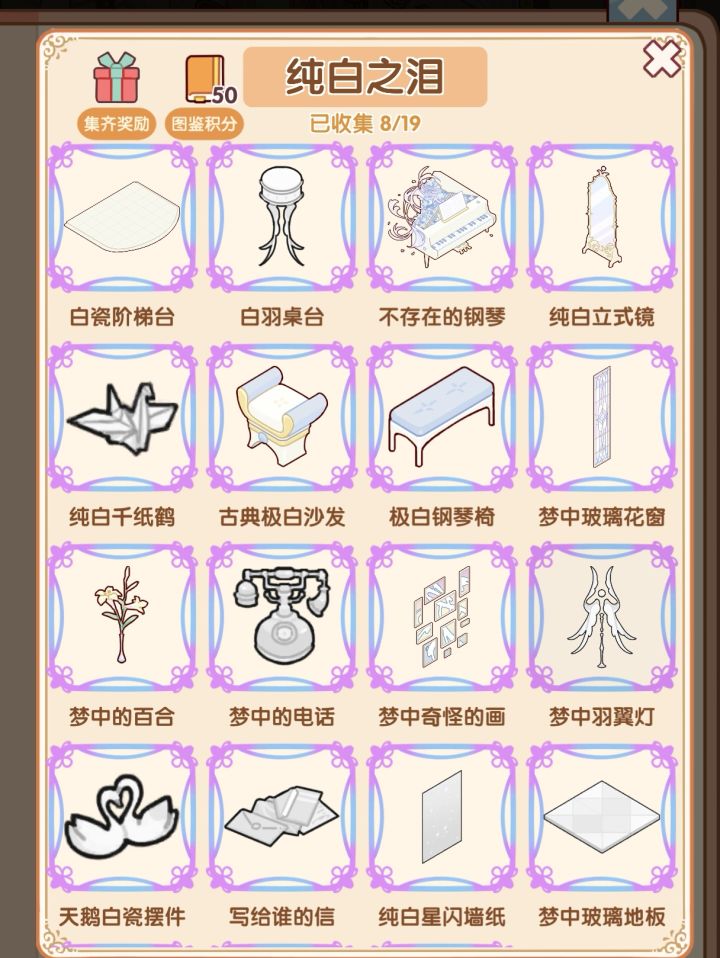This screenshot has width=720, height=958.
Task: Select the 纯白星闪墙纸 wallpaper thumbnail
Action: (x=443, y=820)
